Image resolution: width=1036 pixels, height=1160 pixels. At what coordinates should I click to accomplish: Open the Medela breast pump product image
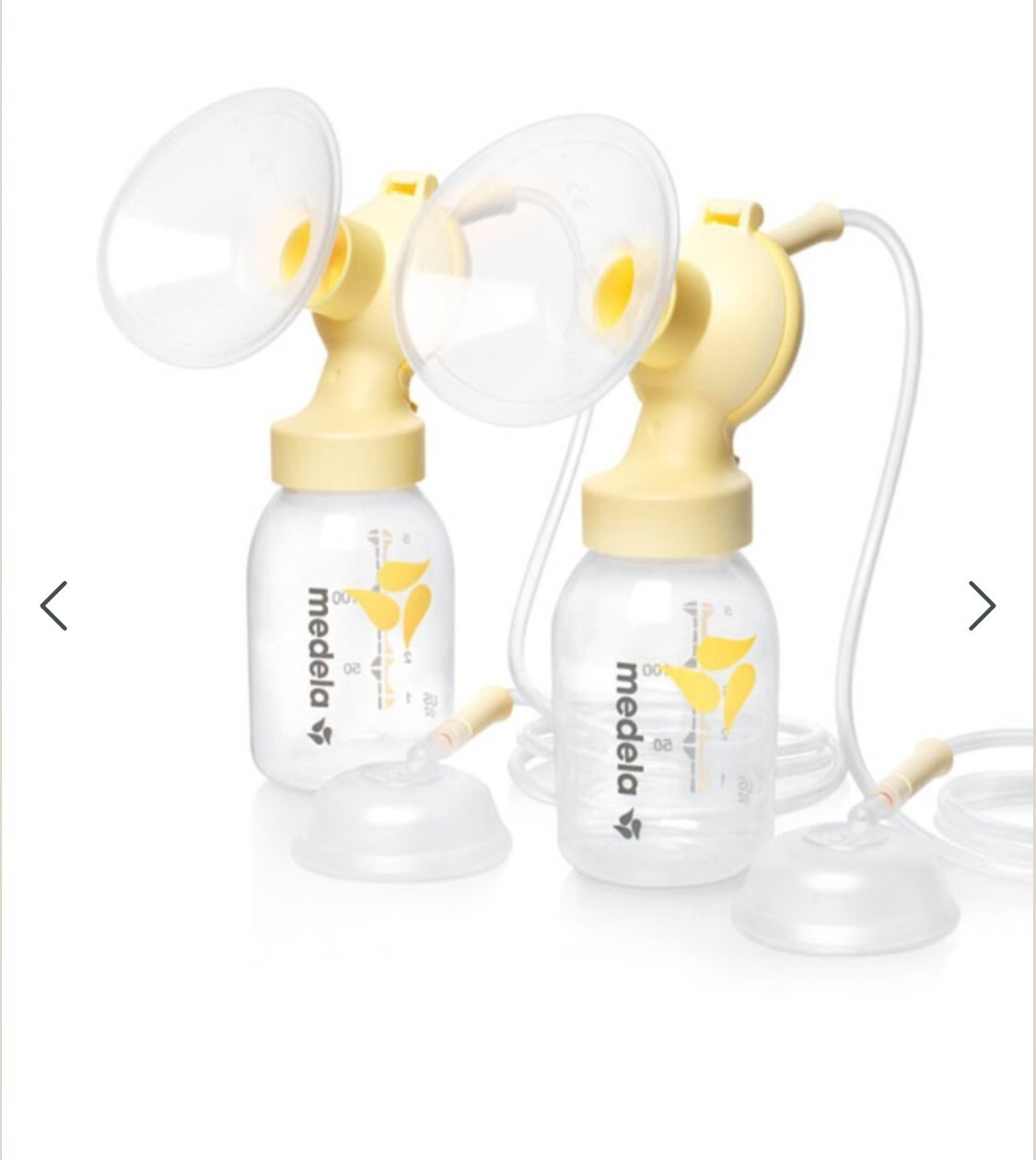coord(516,516)
